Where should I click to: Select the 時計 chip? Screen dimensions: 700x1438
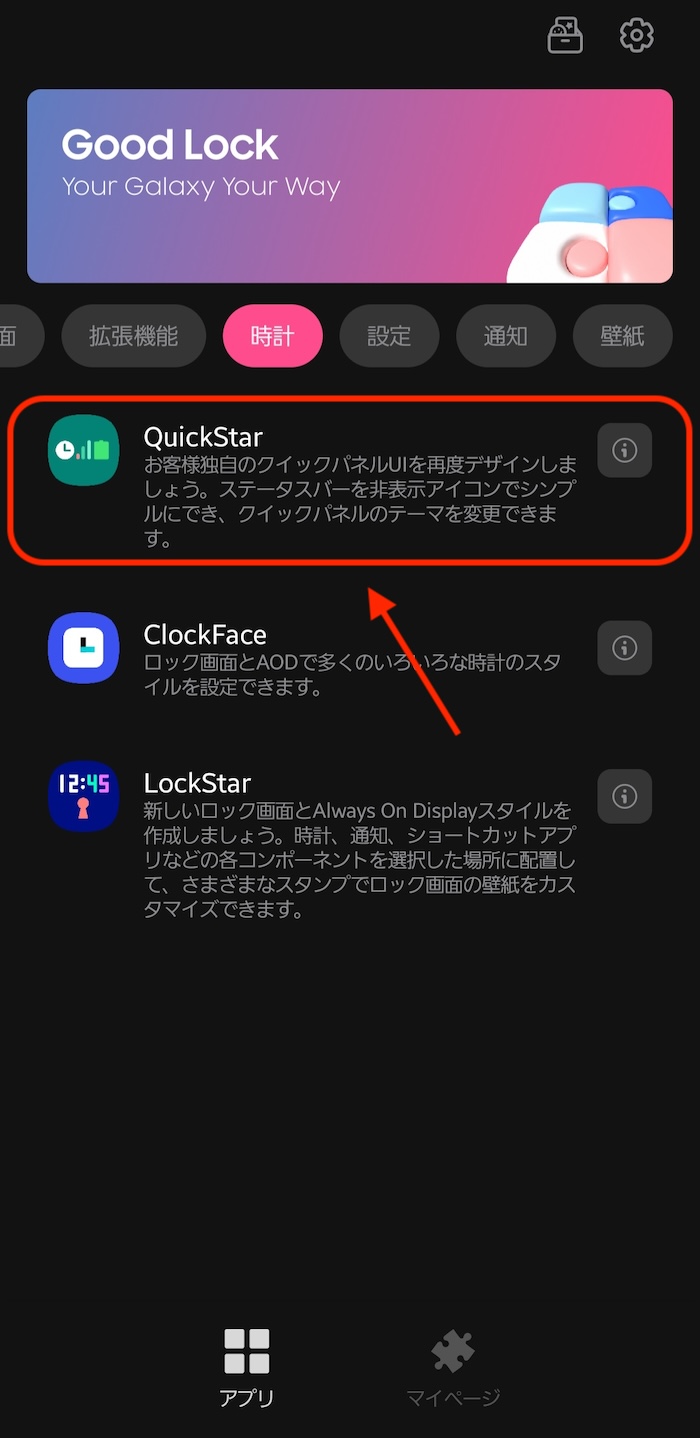coord(273,336)
